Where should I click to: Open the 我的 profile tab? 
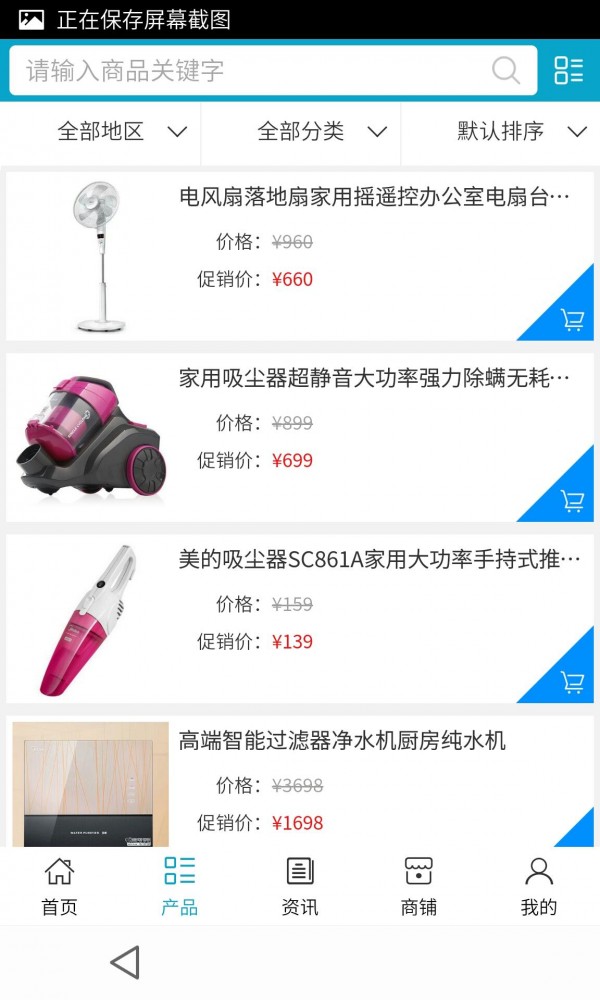coord(539,886)
